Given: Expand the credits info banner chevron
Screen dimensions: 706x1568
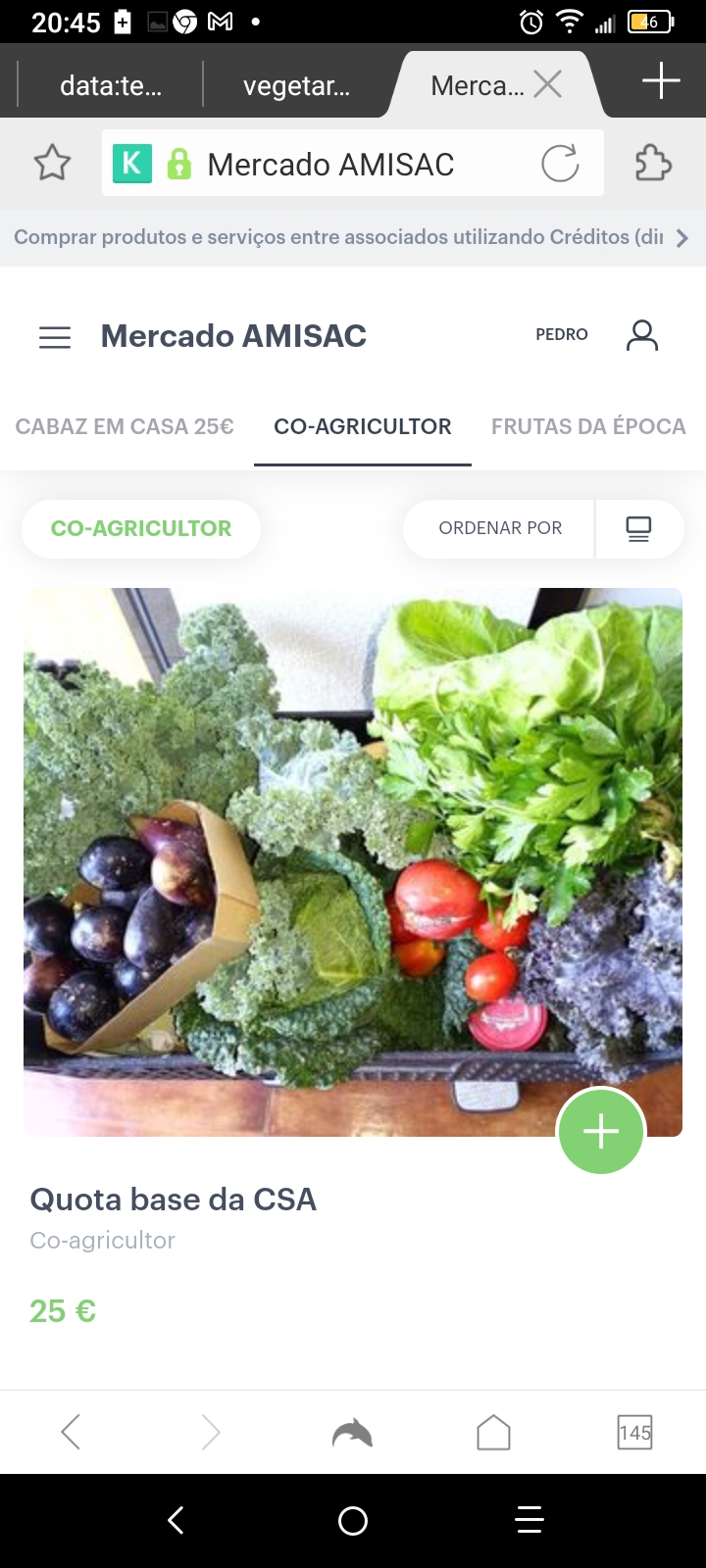Looking at the screenshot, I should (x=682, y=237).
